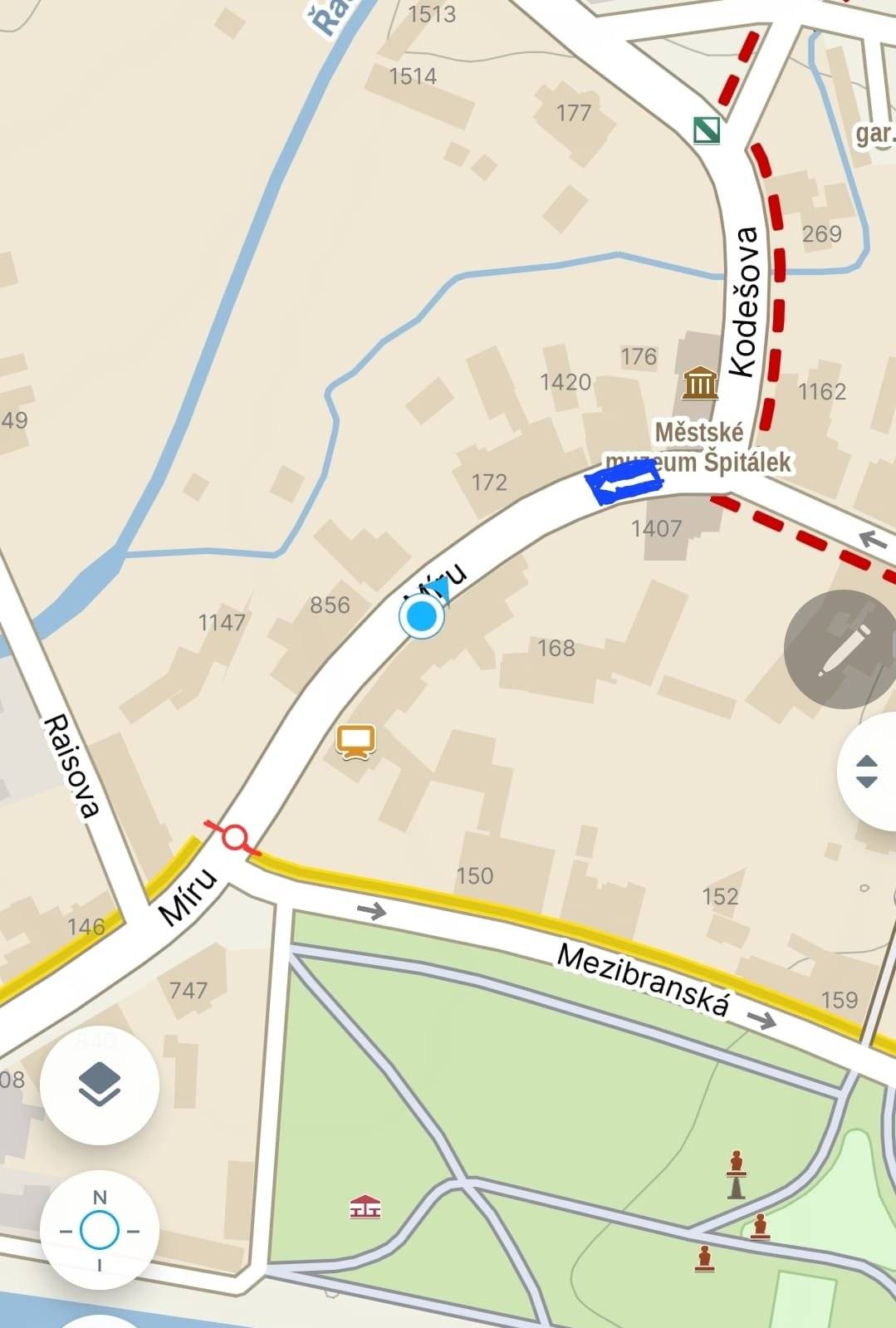This screenshot has width=896, height=1328.
Task: Tap the blue one-way arrow sign
Action: point(622,484)
